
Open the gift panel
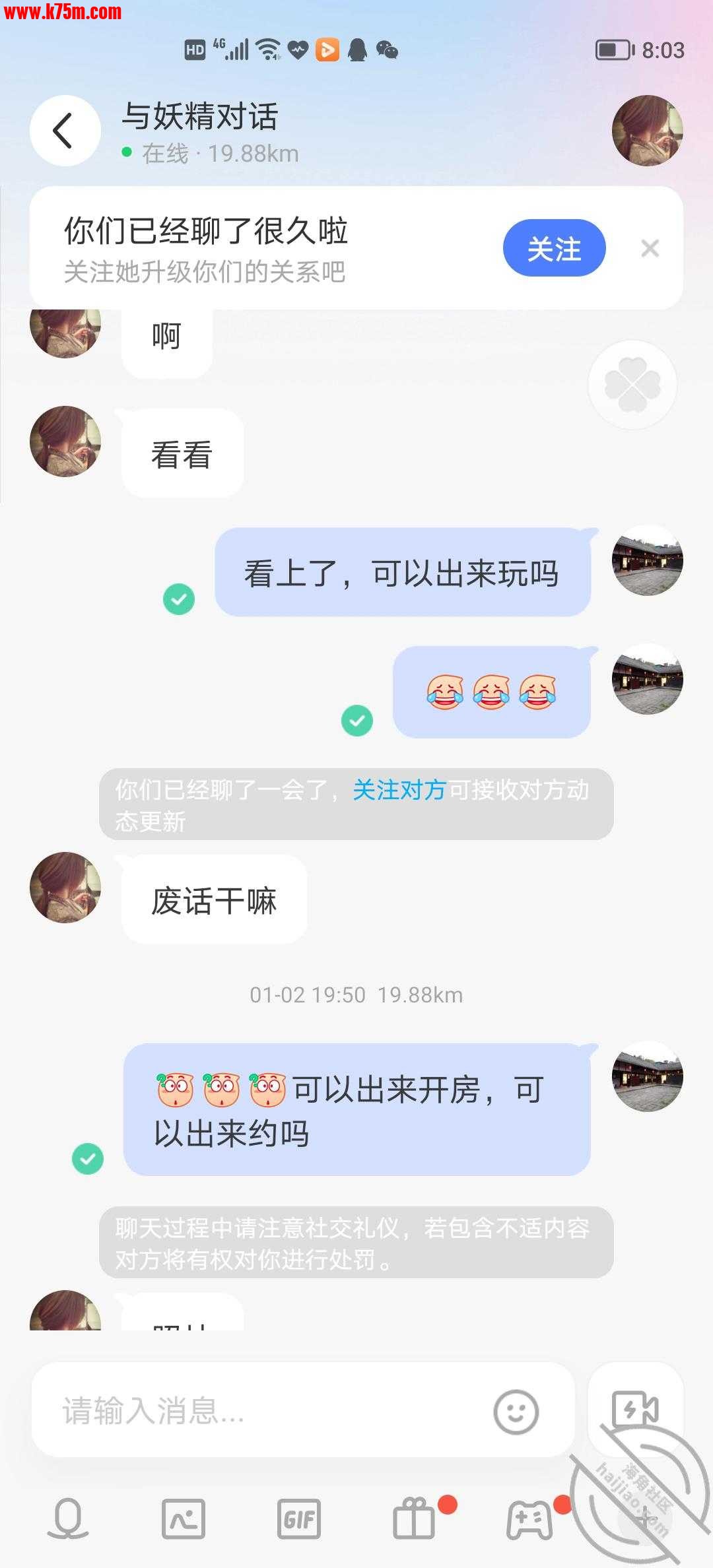(x=415, y=1519)
